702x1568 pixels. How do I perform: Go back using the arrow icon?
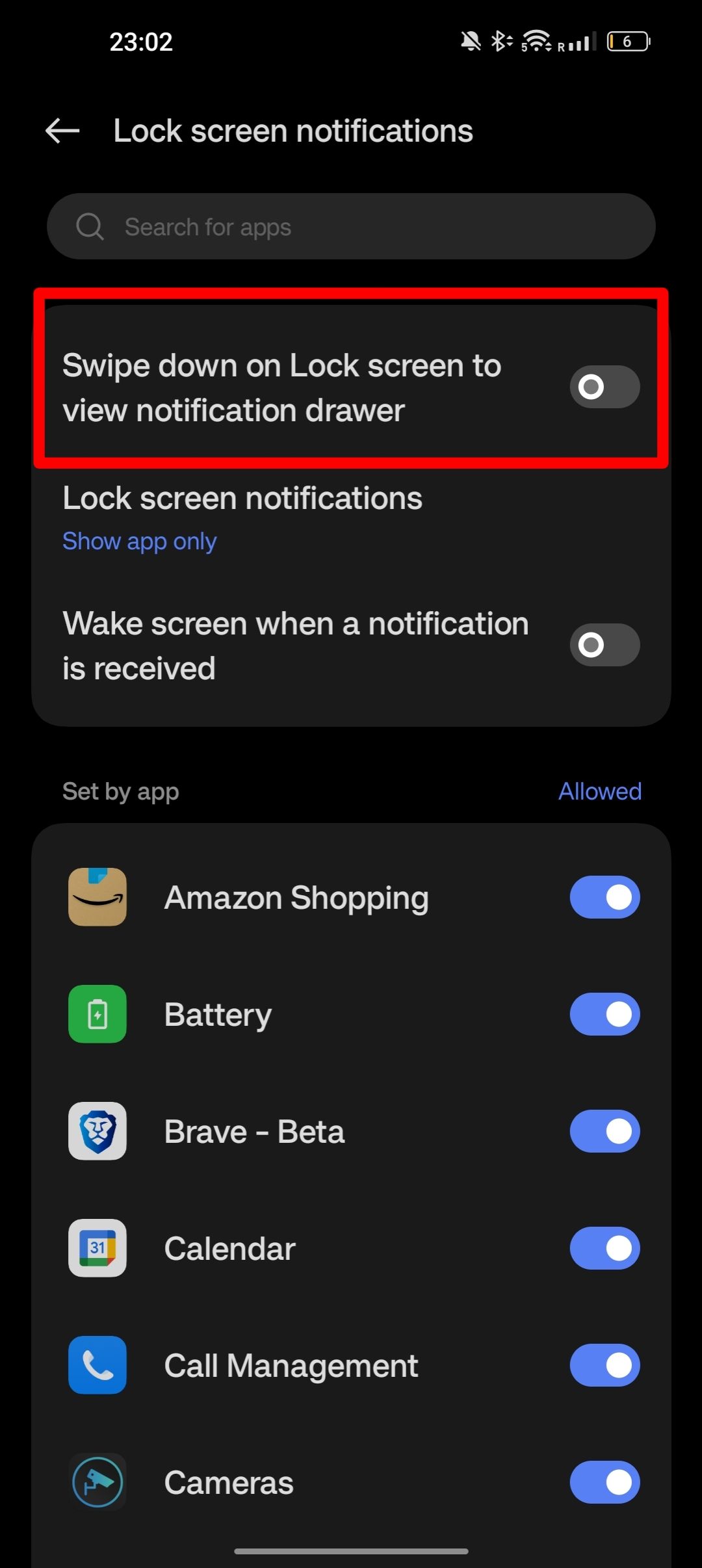pyautogui.click(x=62, y=131)
